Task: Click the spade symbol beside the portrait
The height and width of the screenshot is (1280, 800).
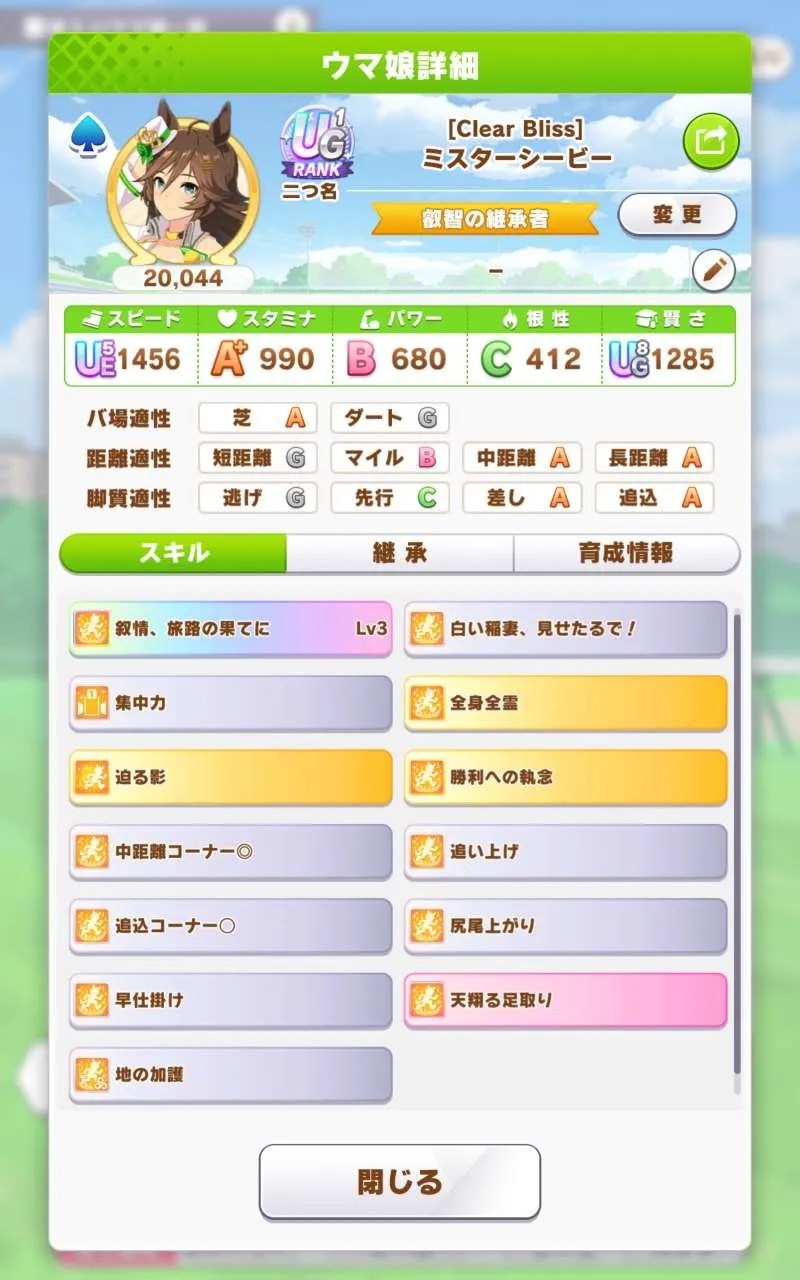Action: 88,136
